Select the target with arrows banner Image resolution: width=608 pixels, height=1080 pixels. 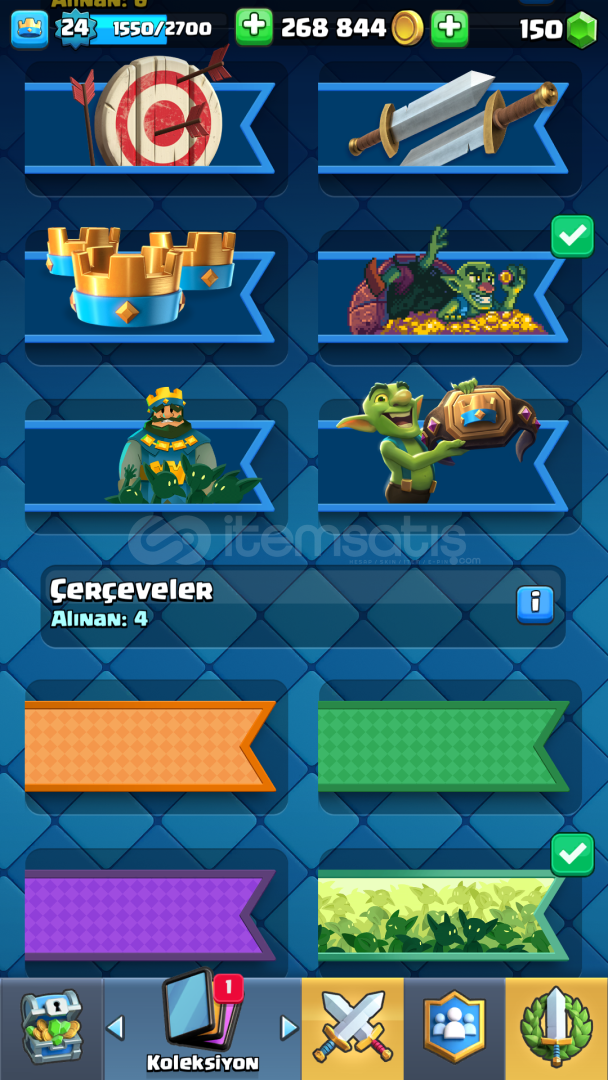click(156, 129)
